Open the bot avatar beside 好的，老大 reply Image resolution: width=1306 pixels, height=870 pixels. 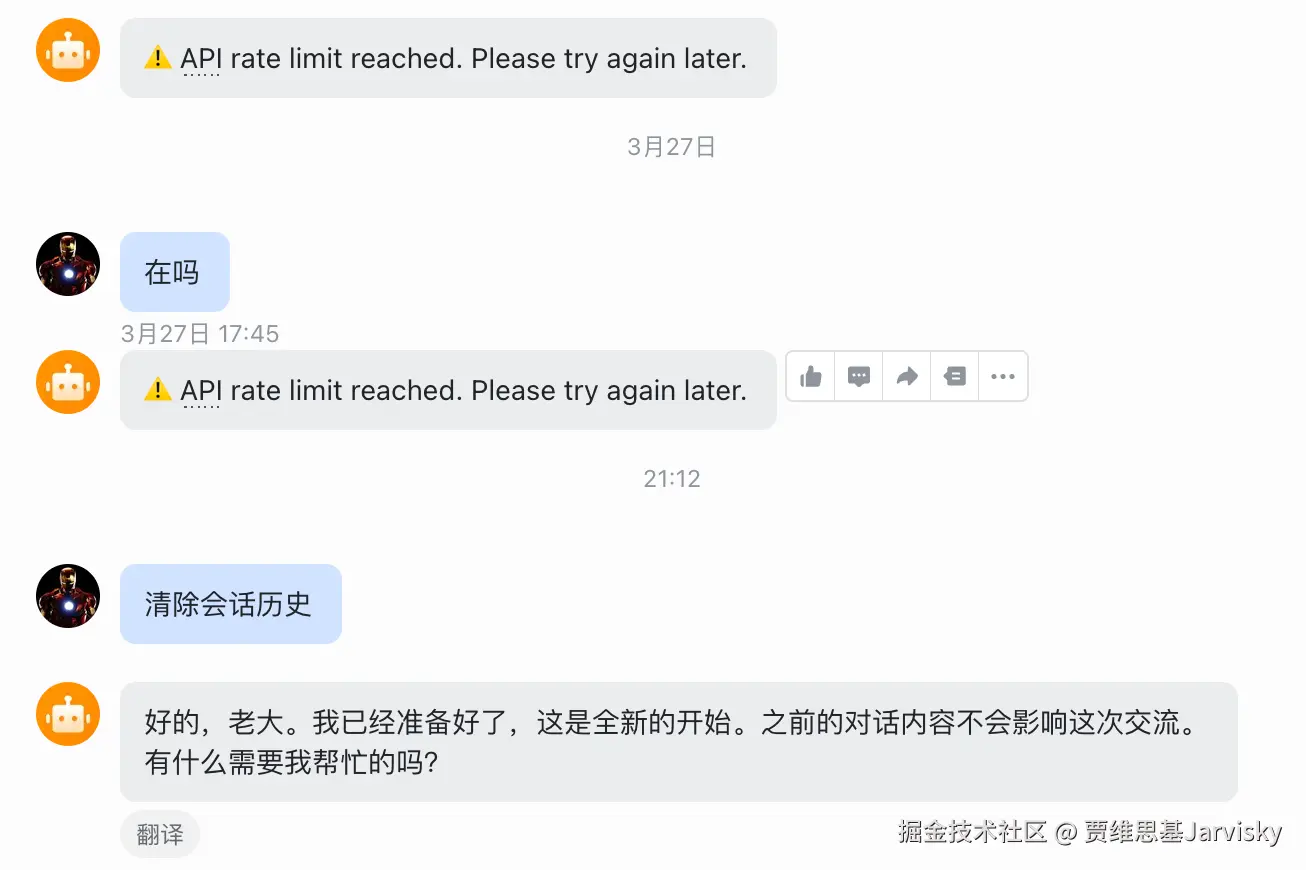pyautogui.click(x=68, y=714)
